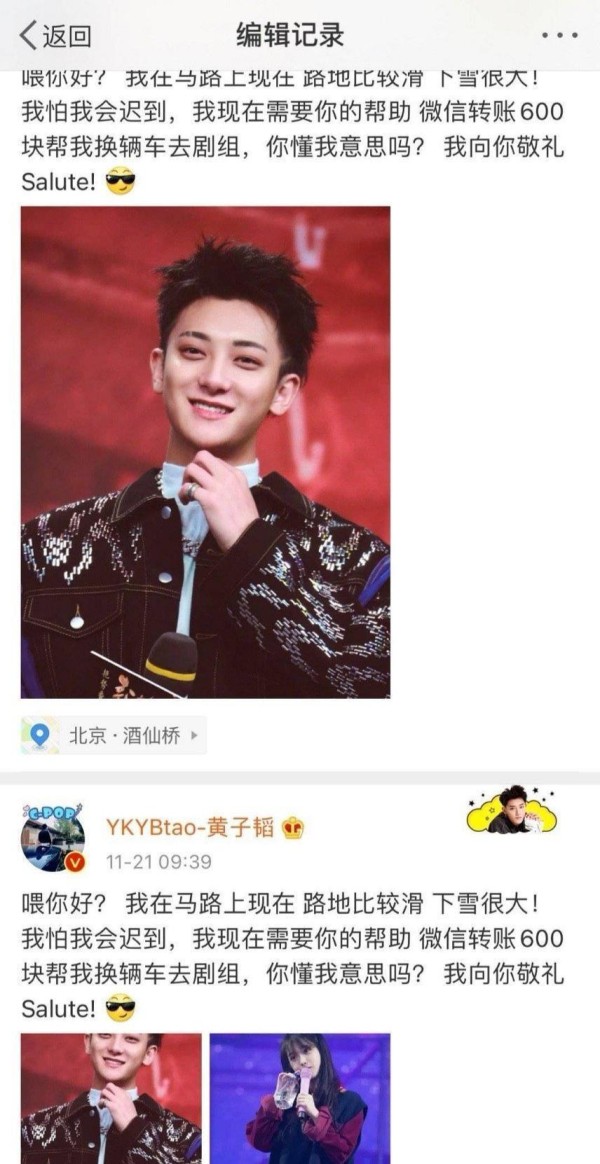The width and height of the screenshot is (600, 1164).
Task: Open the large post photo
Action: point(205,452)
